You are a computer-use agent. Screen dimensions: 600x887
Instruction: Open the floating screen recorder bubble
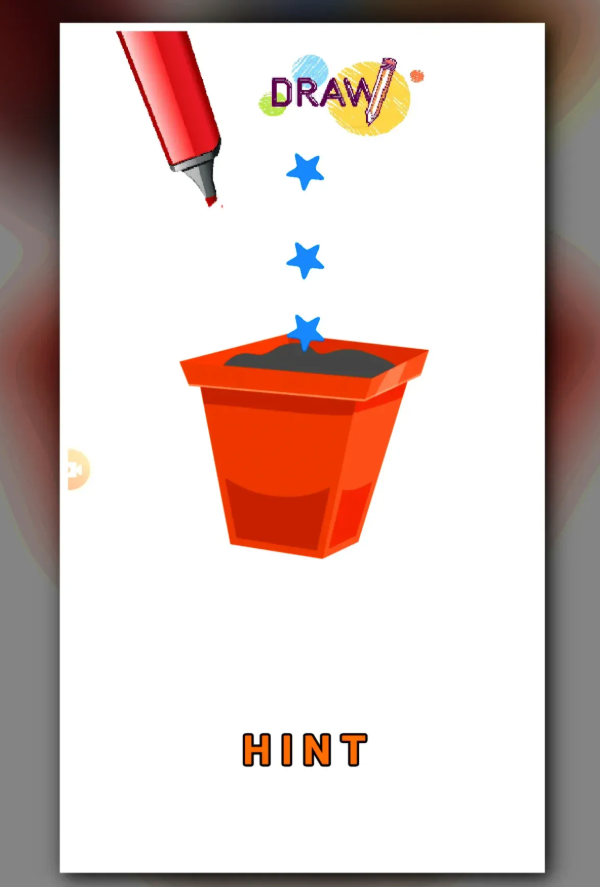tap(76, 469)
